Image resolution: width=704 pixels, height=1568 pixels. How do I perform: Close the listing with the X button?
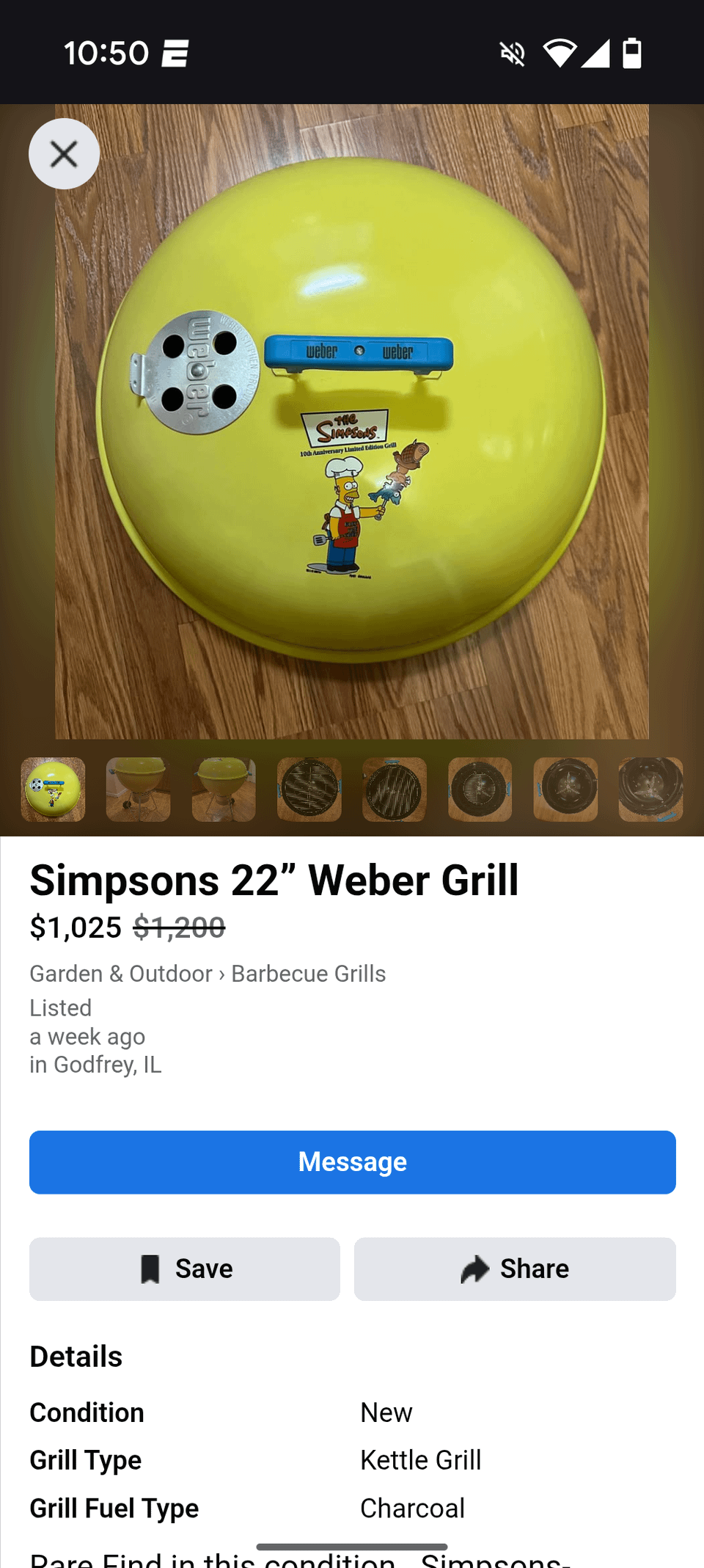pos(64,154)
